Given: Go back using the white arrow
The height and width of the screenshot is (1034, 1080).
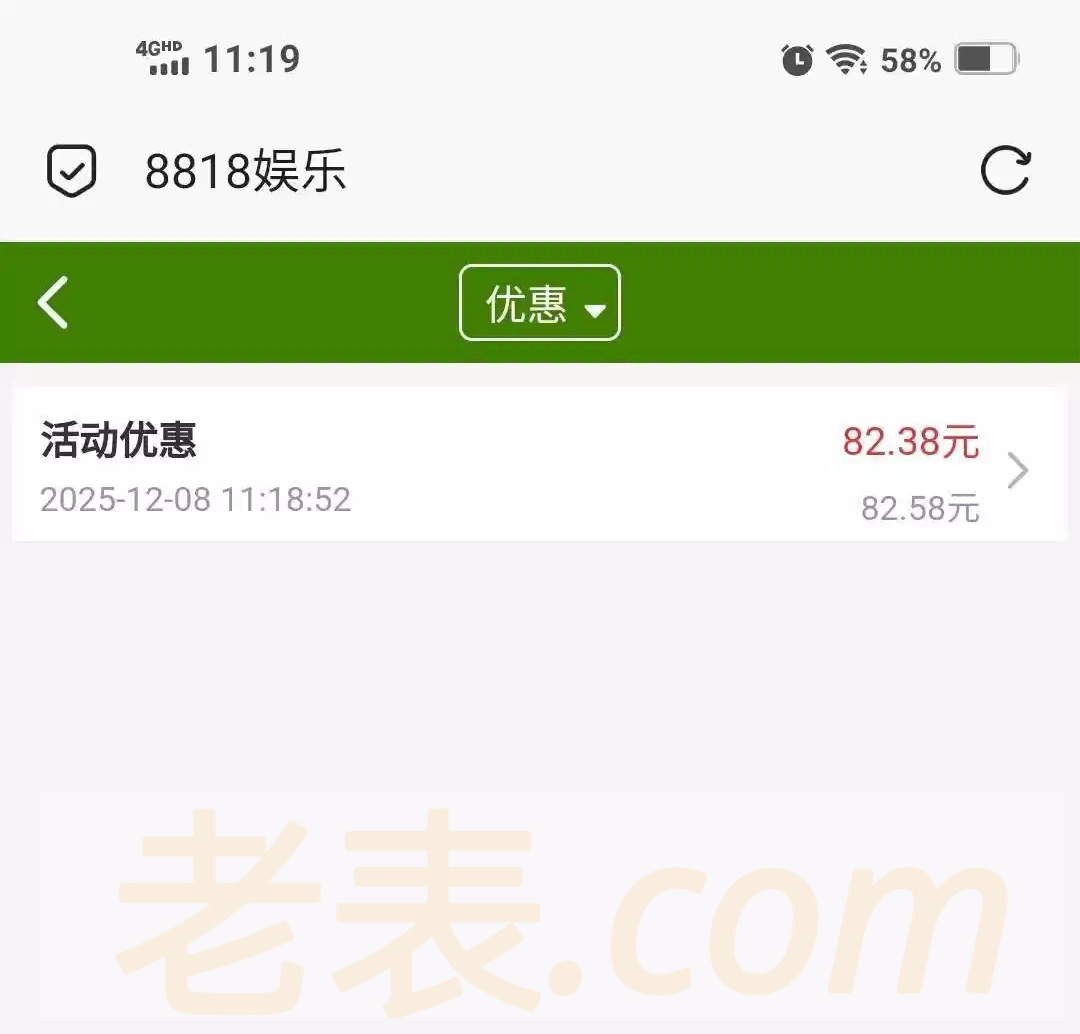Looking at the screenshot, I should coord(54,302).
